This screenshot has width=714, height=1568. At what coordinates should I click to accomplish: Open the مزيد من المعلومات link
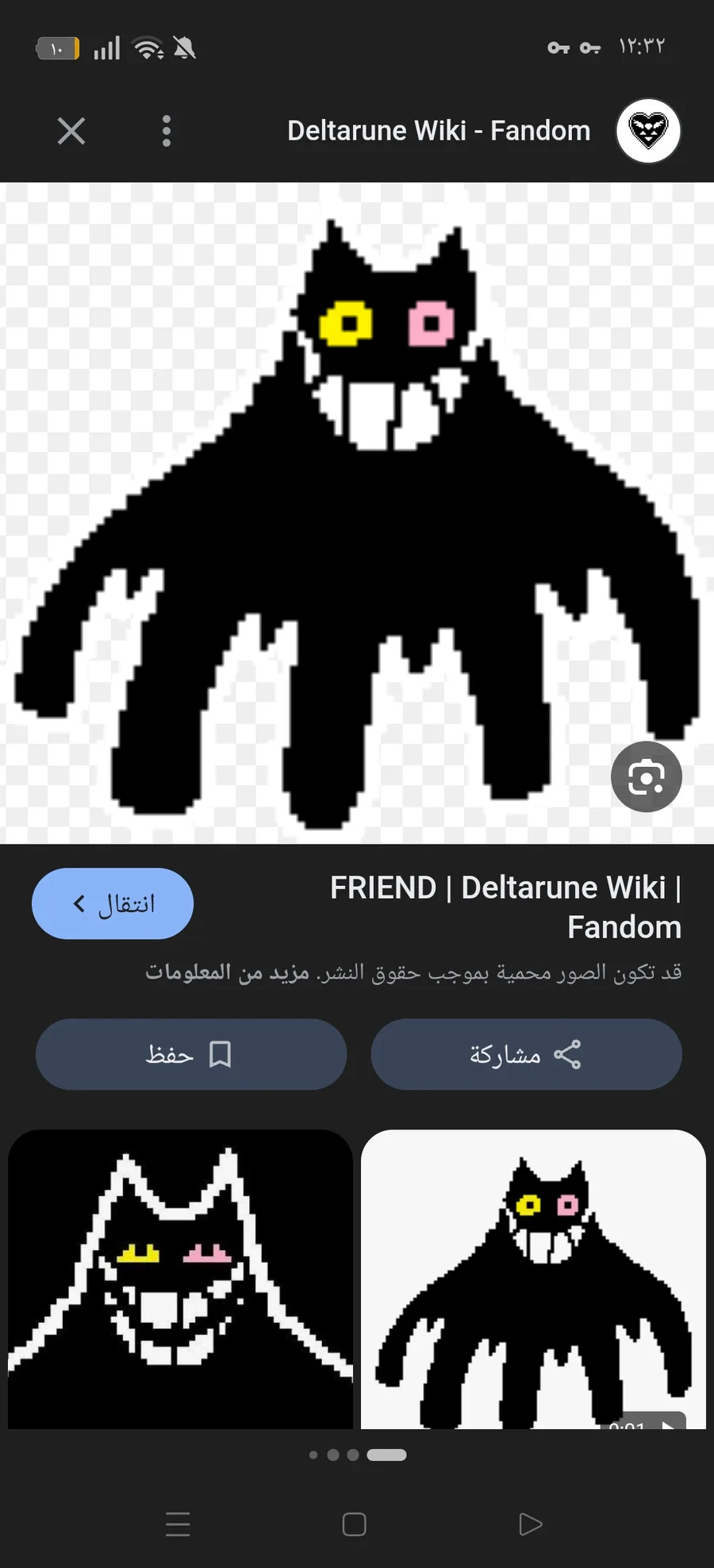(228, 972)
